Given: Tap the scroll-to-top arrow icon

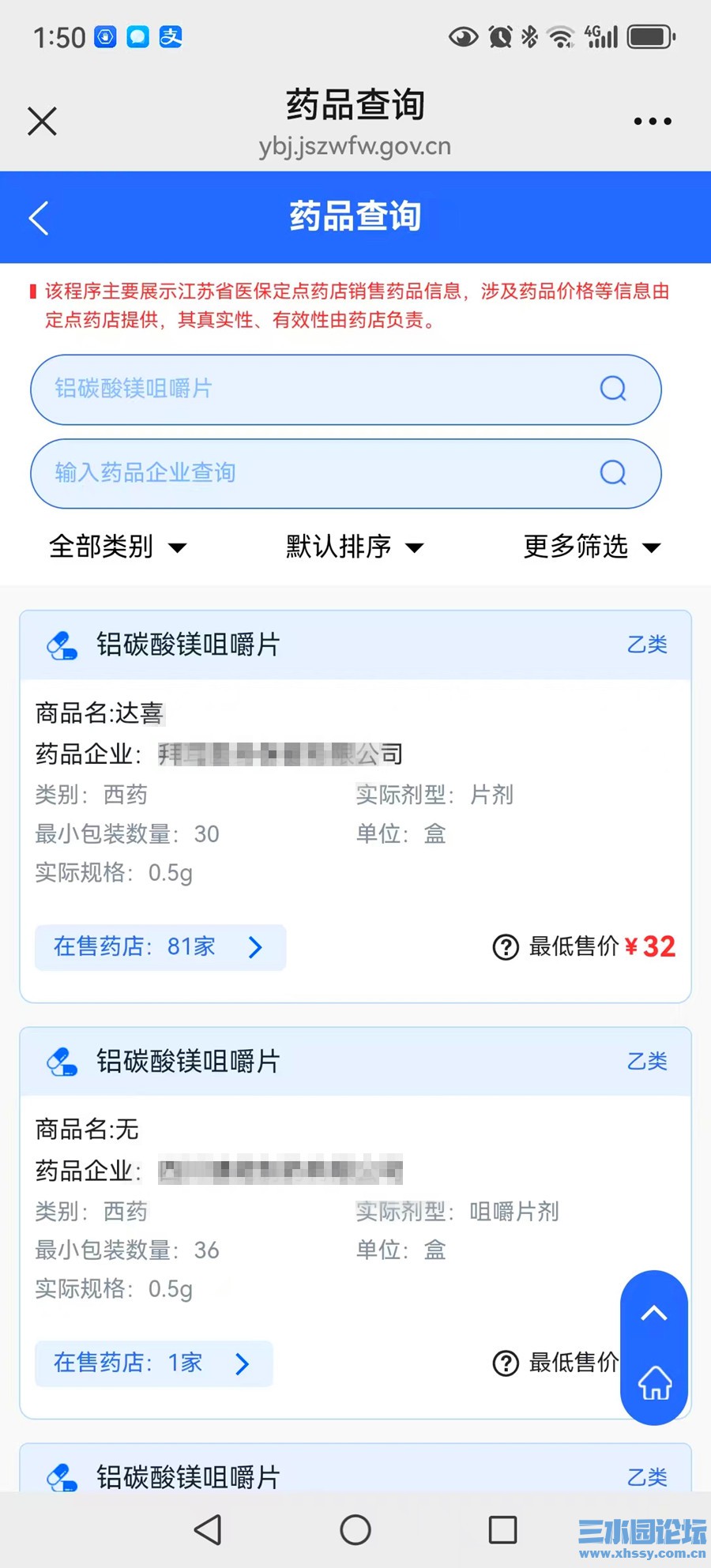Looking at the screenshot, I should pyautogui.click(x=653, y=1312).
